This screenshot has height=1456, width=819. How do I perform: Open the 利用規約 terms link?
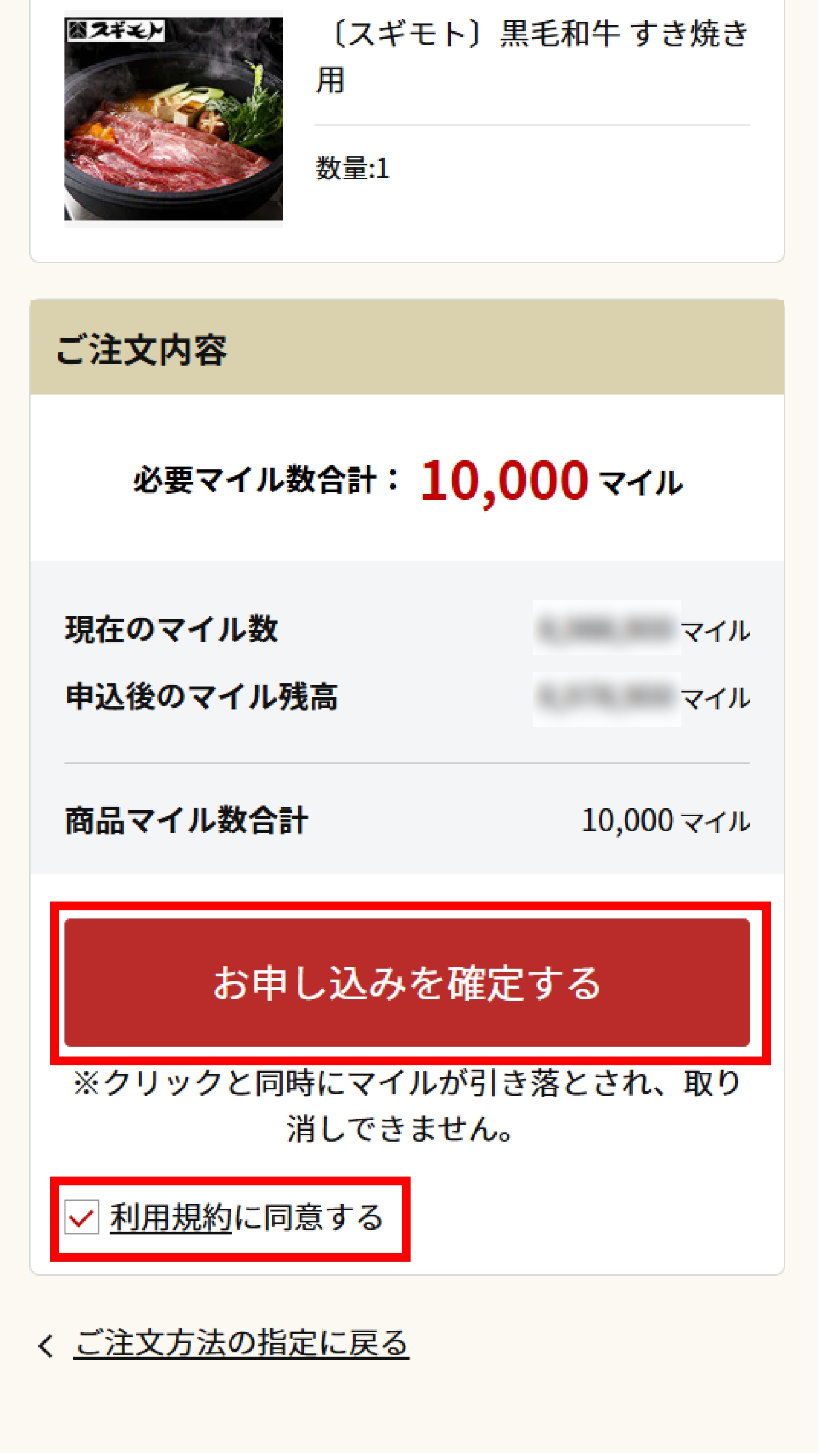pos(171,1218)
